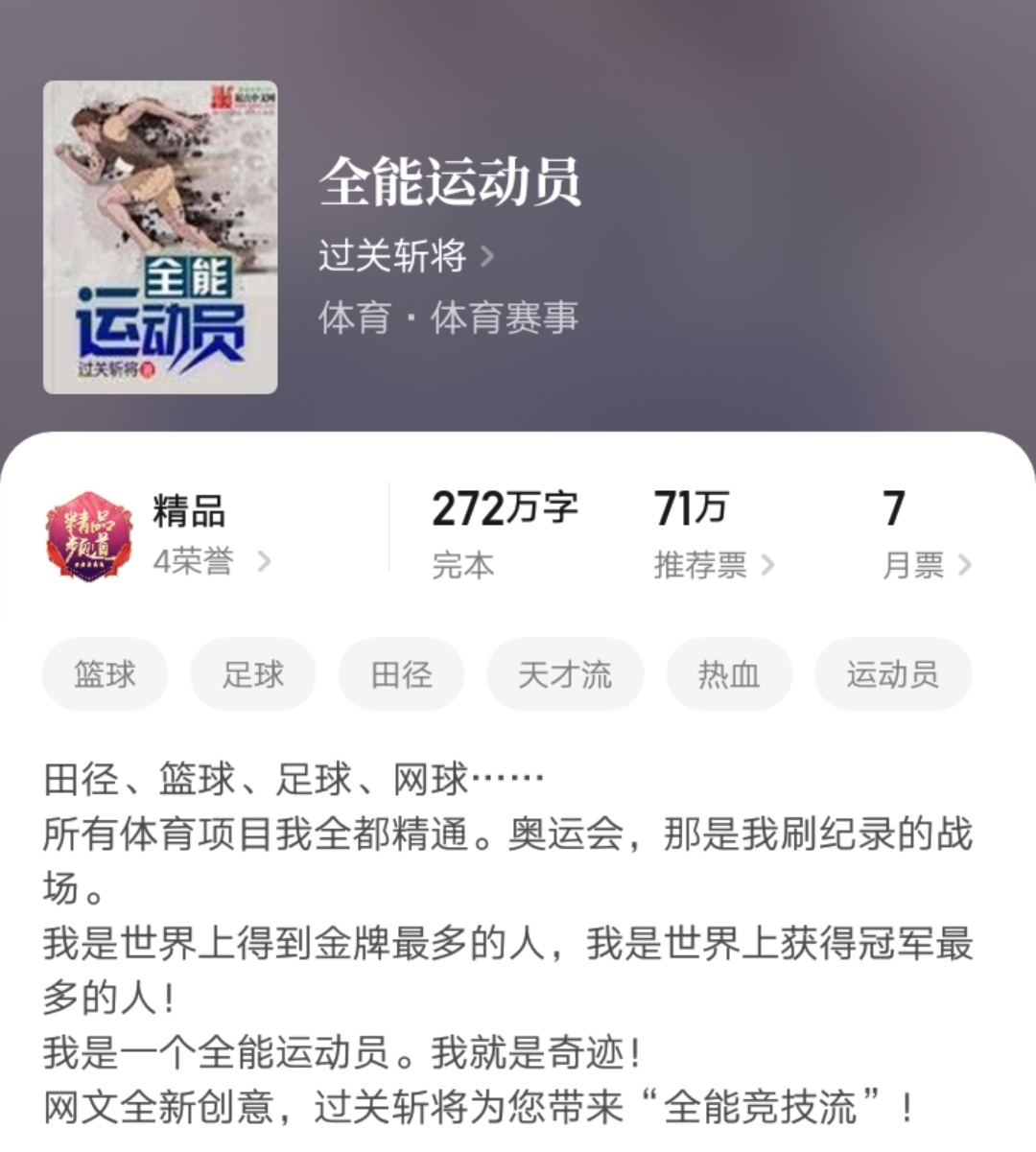Select the 运动员 tag
Image resolution: width=1036 pixels, height=1152 pixels.
click(x=891, y=674)
